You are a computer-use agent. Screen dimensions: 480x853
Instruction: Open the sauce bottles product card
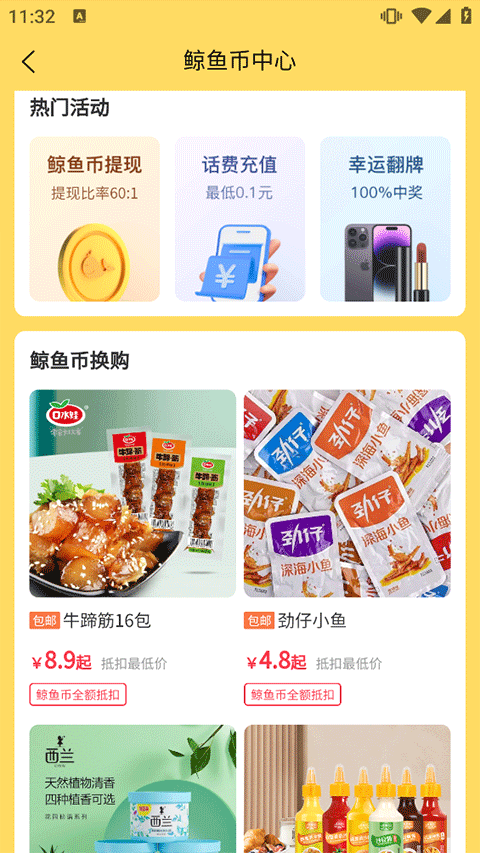tap(347, 788)
